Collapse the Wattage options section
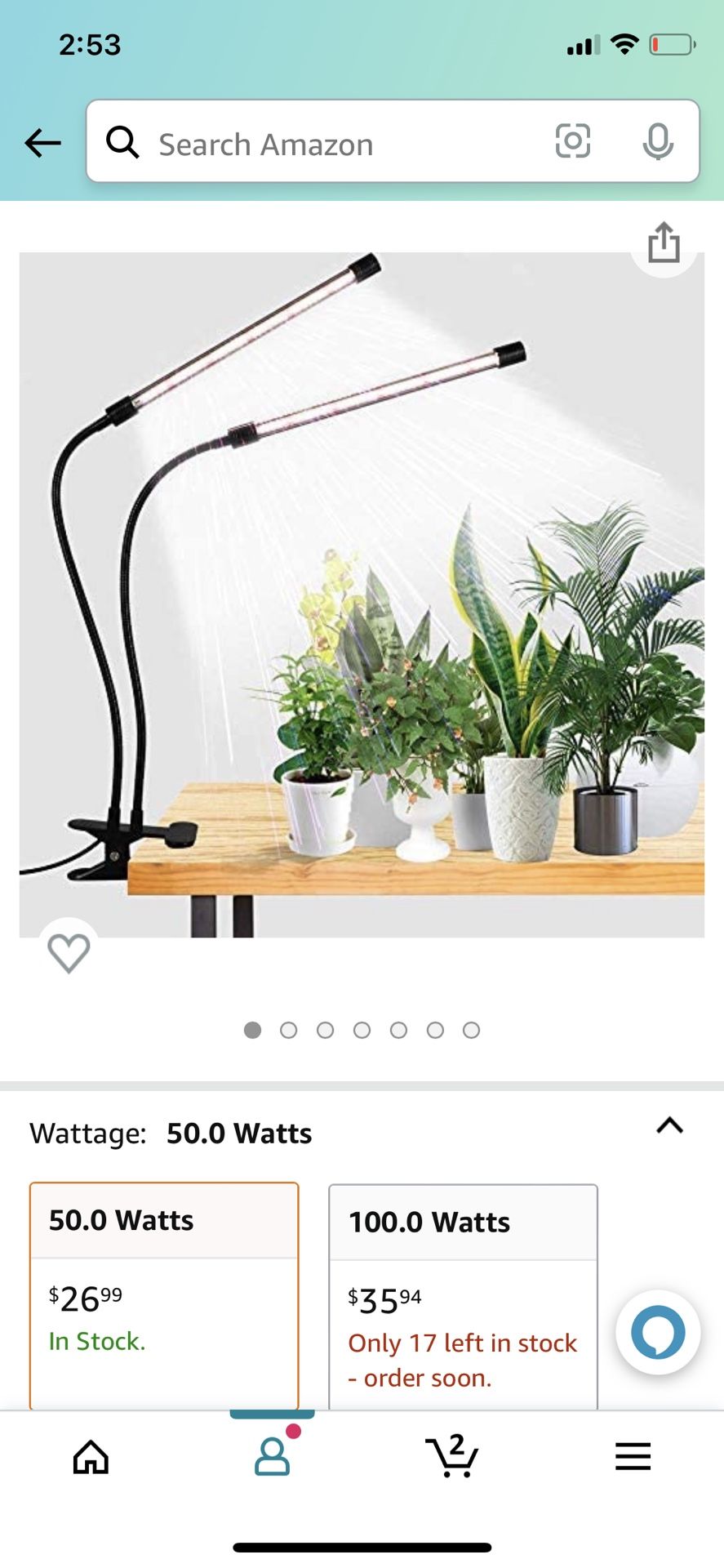The height and width of the screenshot is (1568, 724). 669,1126
